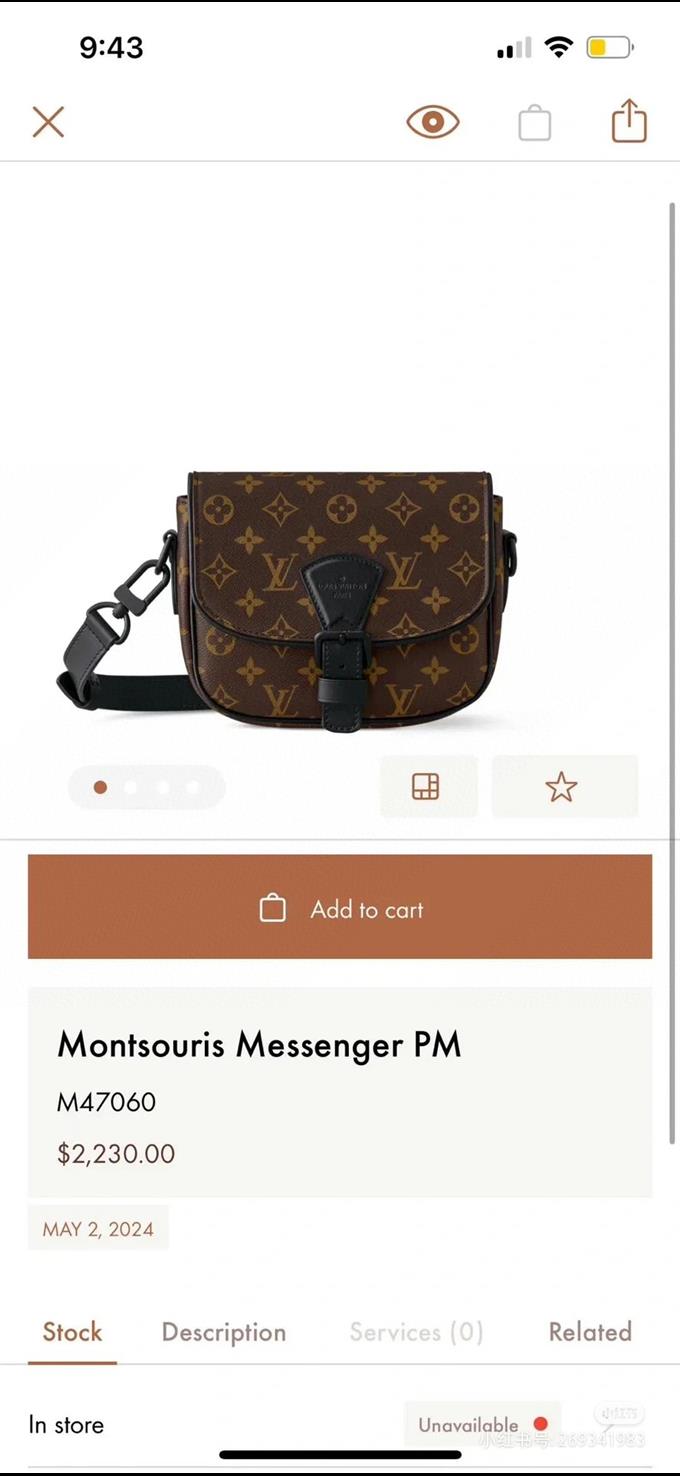Add Montsouris Messenger PM to cart
Viewport: 680px width, 1476px height.
point(340,908)
